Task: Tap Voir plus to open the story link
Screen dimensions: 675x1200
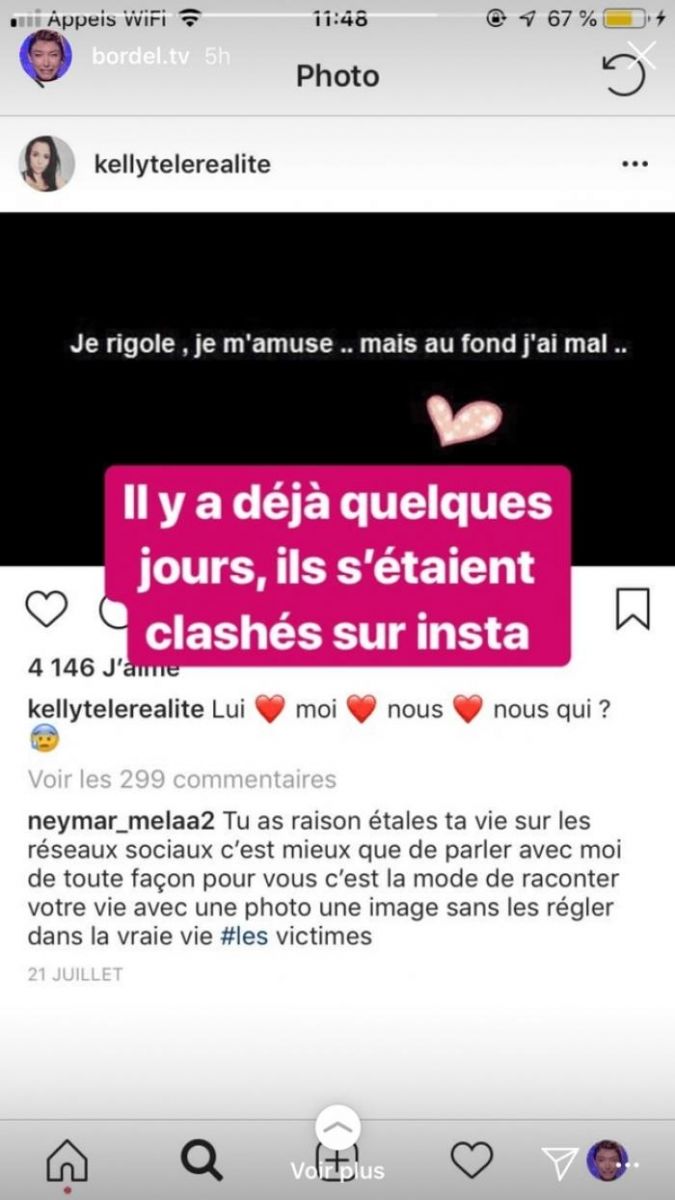Action: [x=338, y=1169]
